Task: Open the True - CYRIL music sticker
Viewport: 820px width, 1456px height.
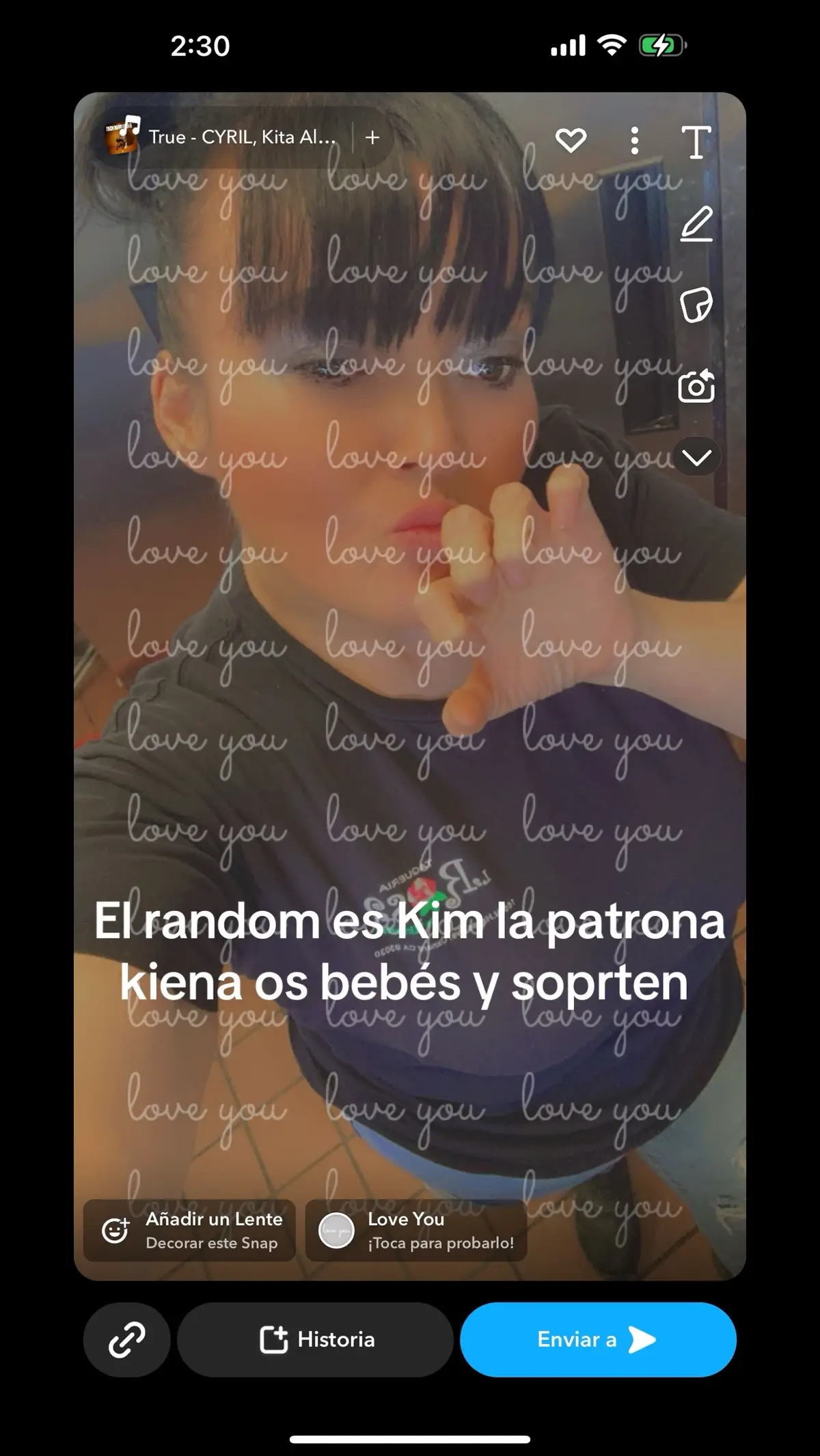Action: pos(220,137)
